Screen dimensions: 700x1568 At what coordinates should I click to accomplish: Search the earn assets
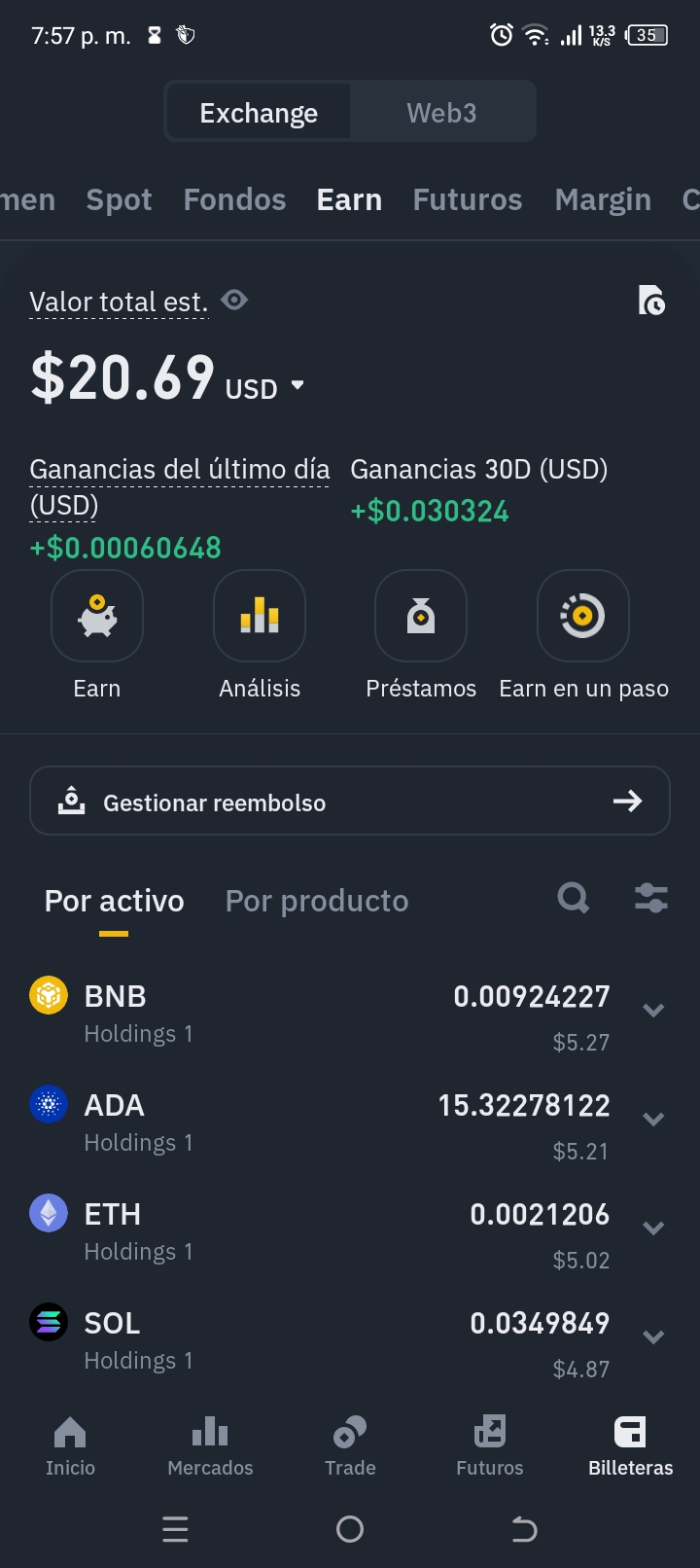[574, 898]
